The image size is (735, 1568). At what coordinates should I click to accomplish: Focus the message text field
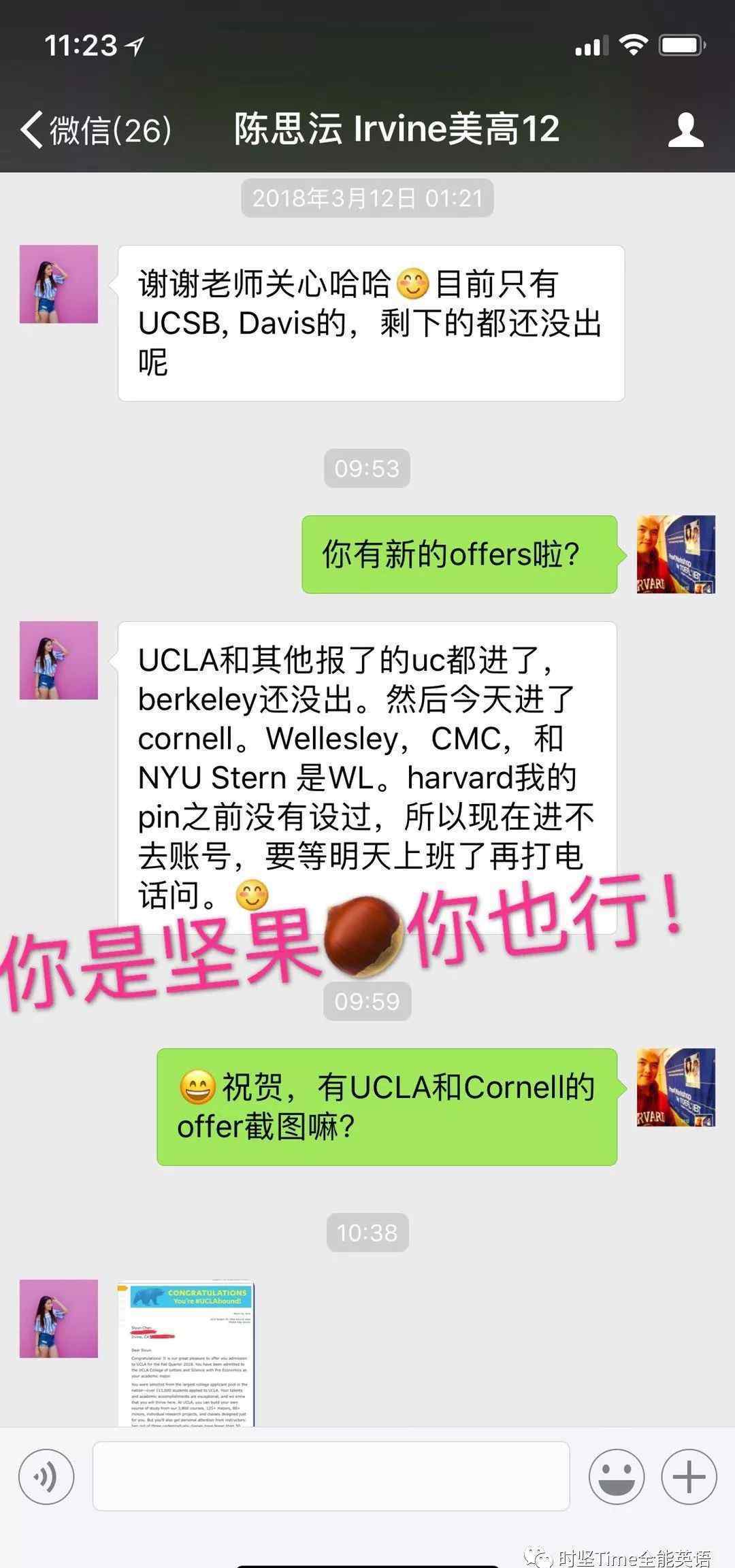pos(331,1476)
